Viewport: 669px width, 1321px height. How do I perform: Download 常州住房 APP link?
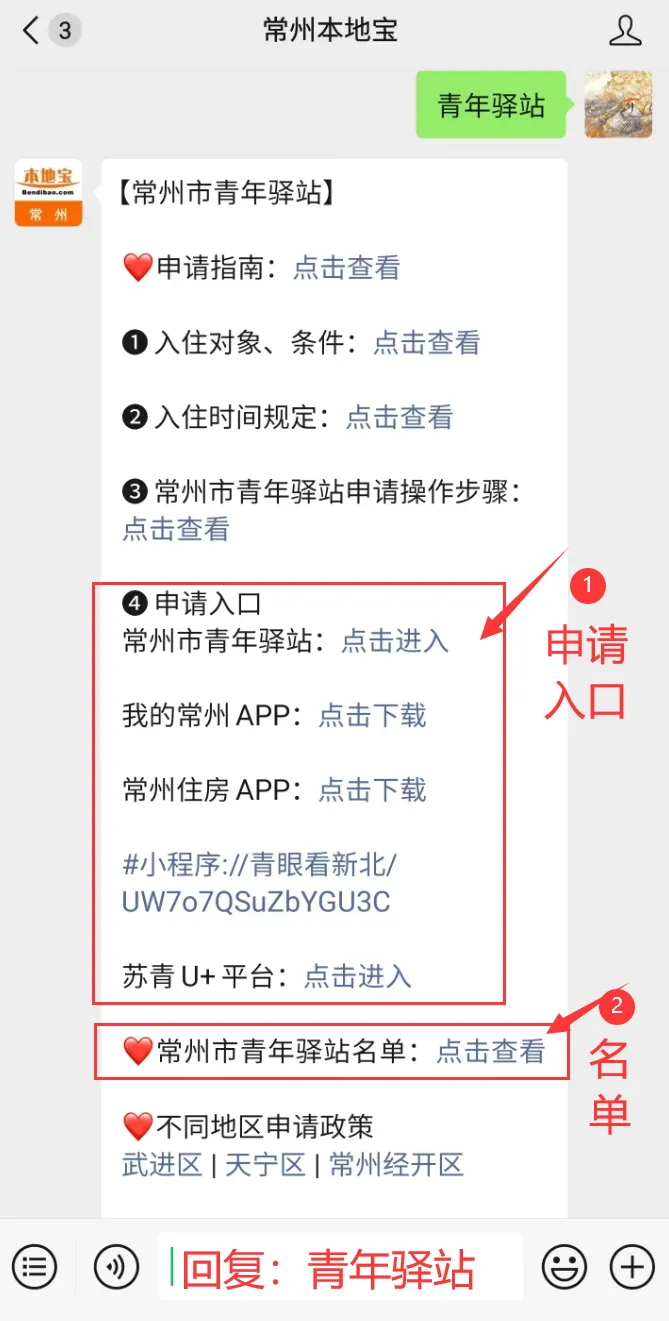[x=372, y=790]
